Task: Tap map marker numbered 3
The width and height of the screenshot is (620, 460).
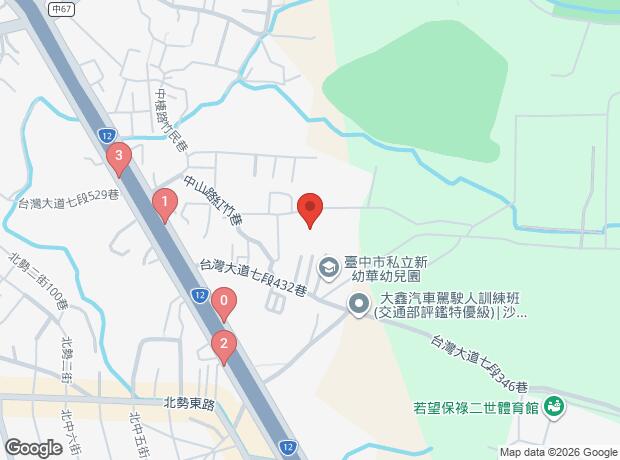Action: pyautogui.click(x=119, y=156)
